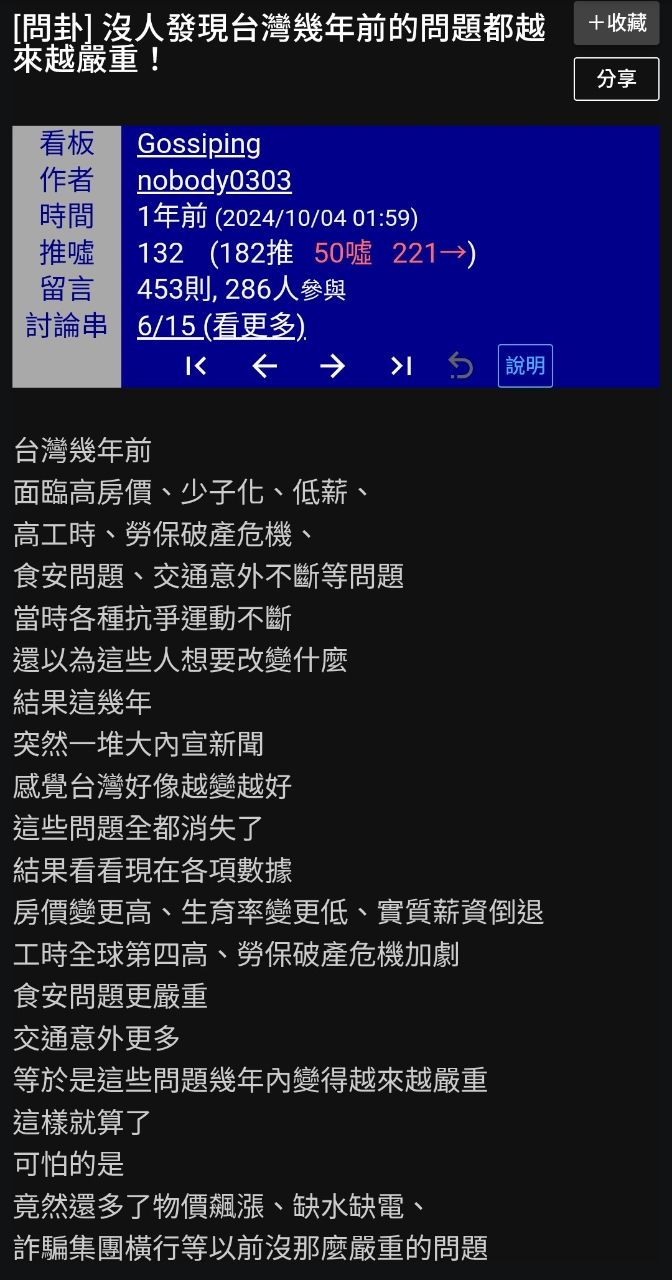View author nobody0303's profile
Image resolution: width=672 pixels, height=1280 pixels.
click(214, 181)
